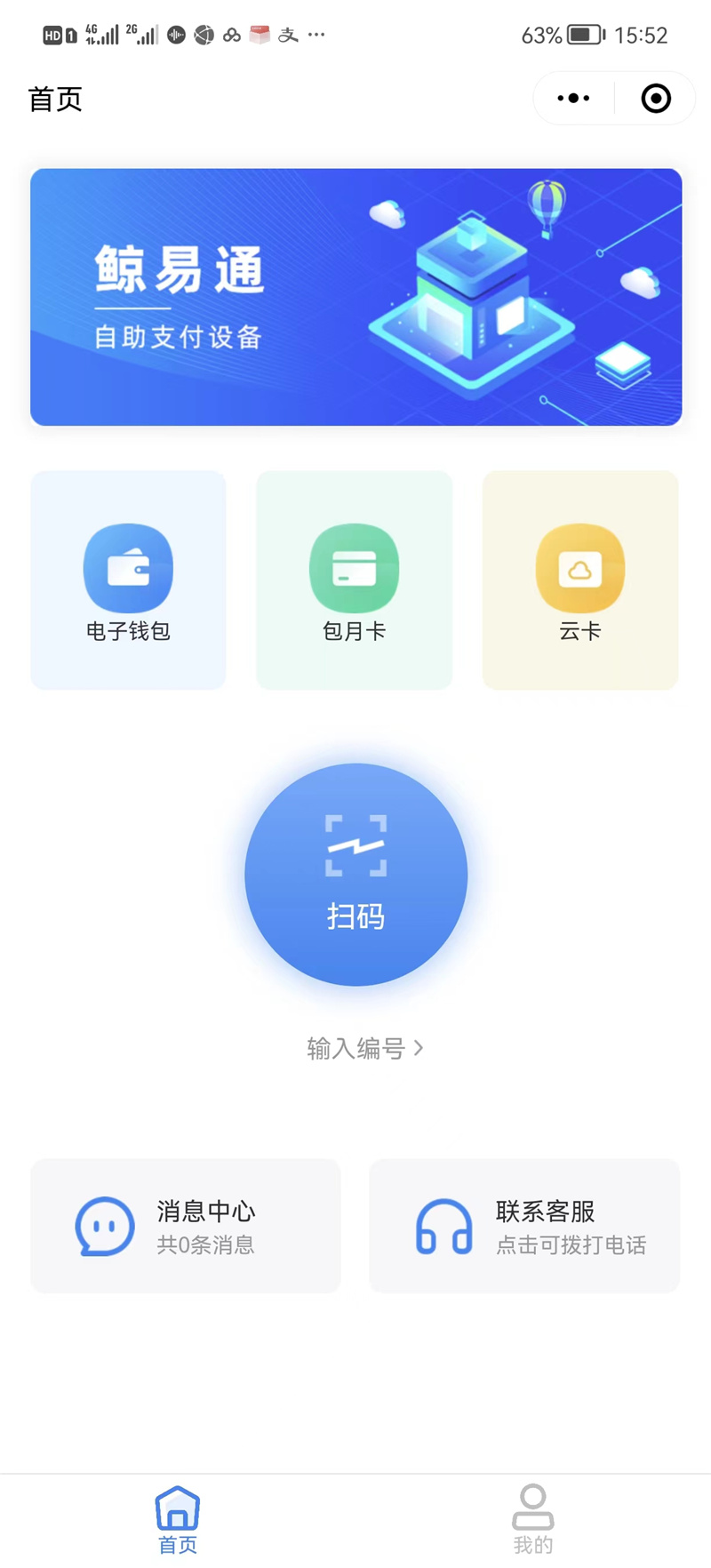Open 消息中心 message center

coord(185,1226)
